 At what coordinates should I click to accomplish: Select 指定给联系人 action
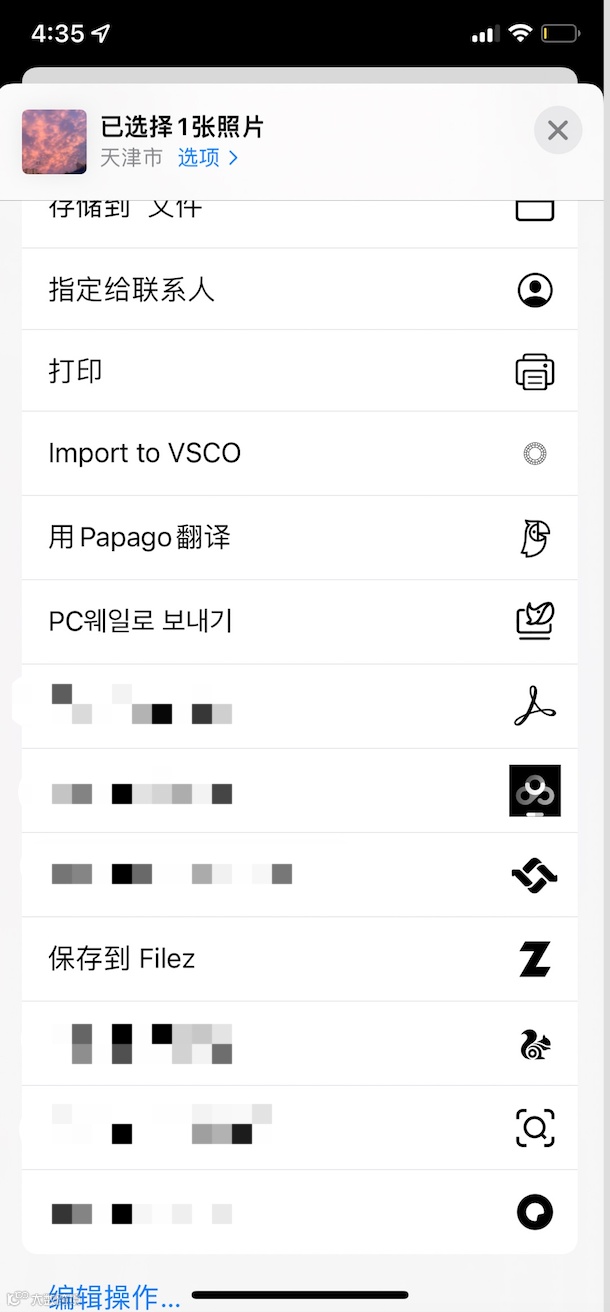(299, 290)
